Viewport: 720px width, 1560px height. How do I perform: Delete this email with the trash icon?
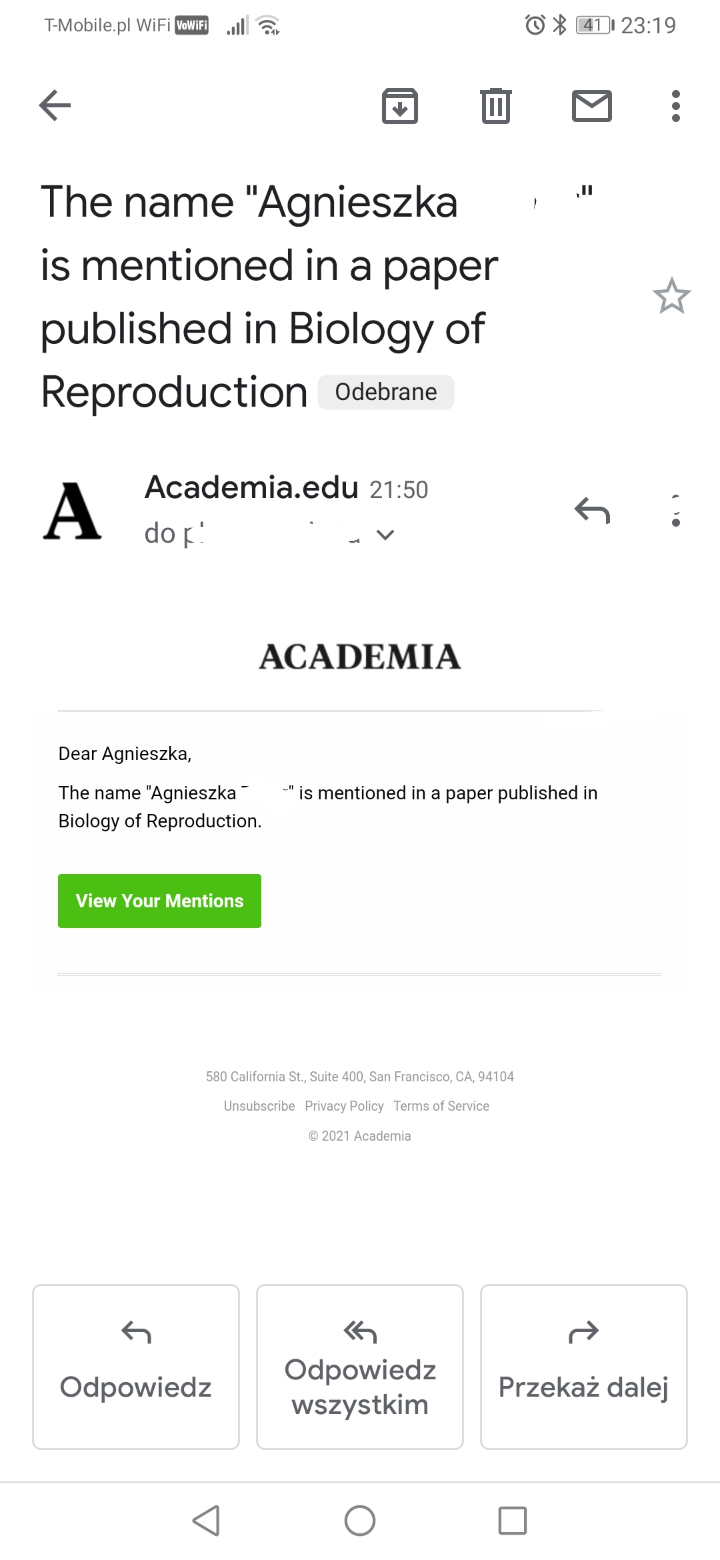click(496, 105)
